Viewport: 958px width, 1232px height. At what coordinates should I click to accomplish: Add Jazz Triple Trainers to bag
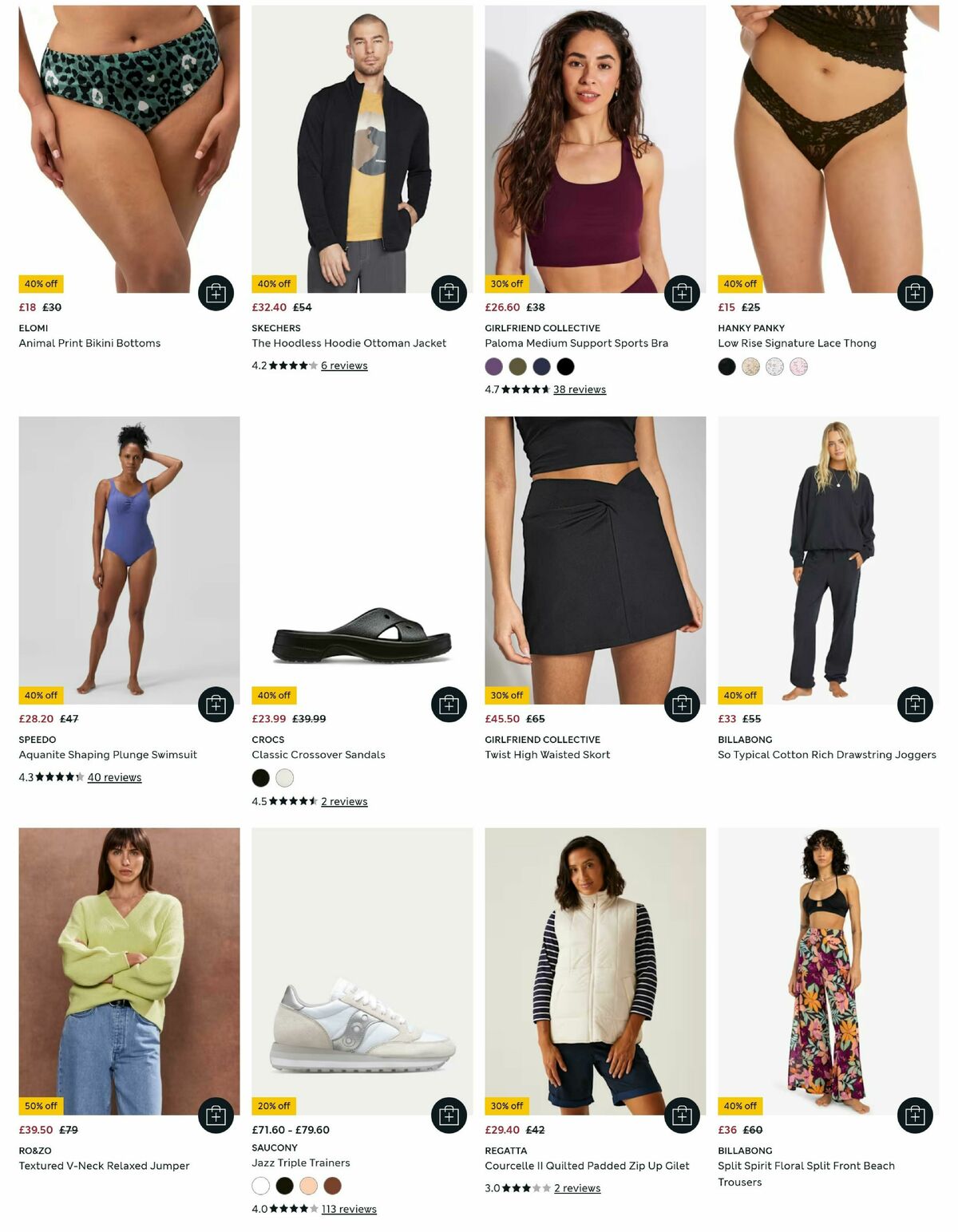tap(449, 1116)
